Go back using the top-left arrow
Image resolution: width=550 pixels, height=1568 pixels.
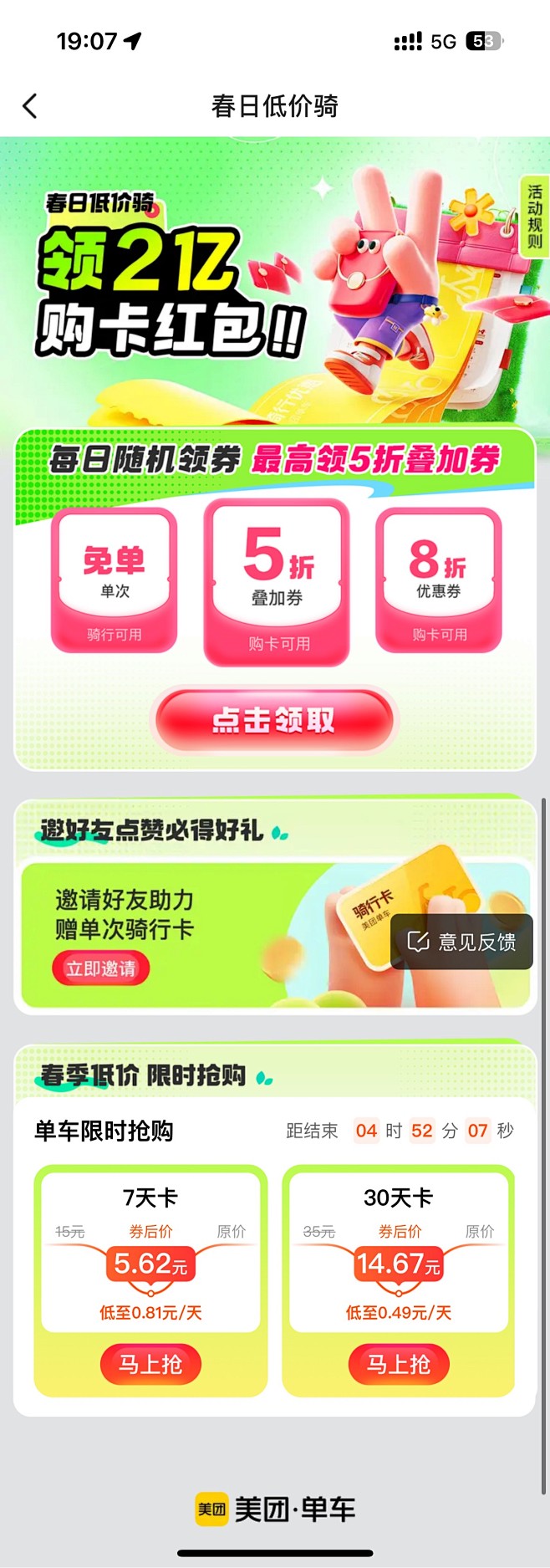(30, 106)
